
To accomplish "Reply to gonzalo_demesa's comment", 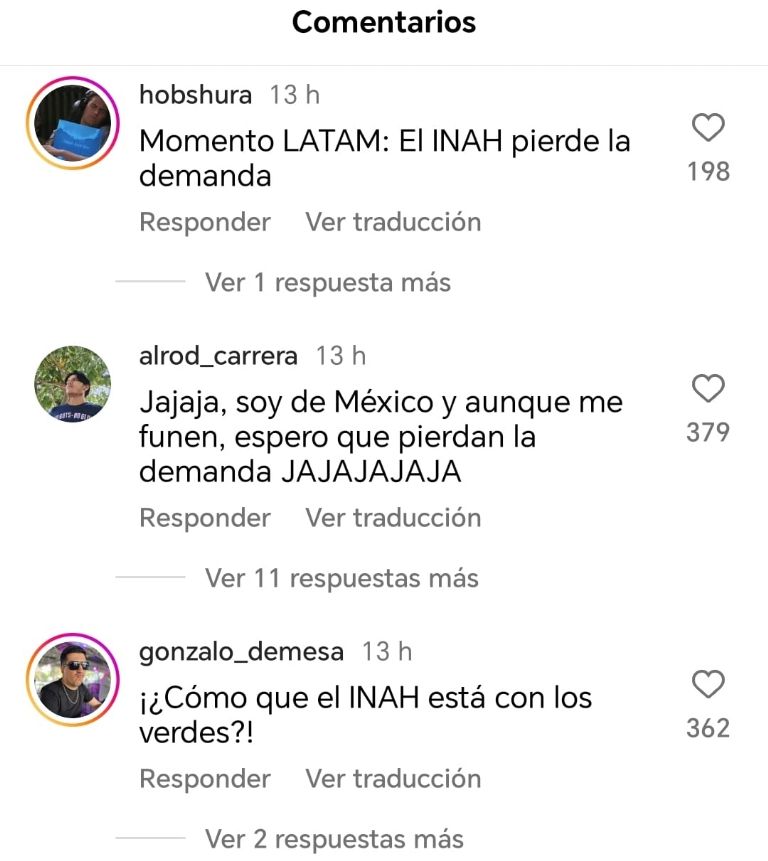I will click(205, 779).
